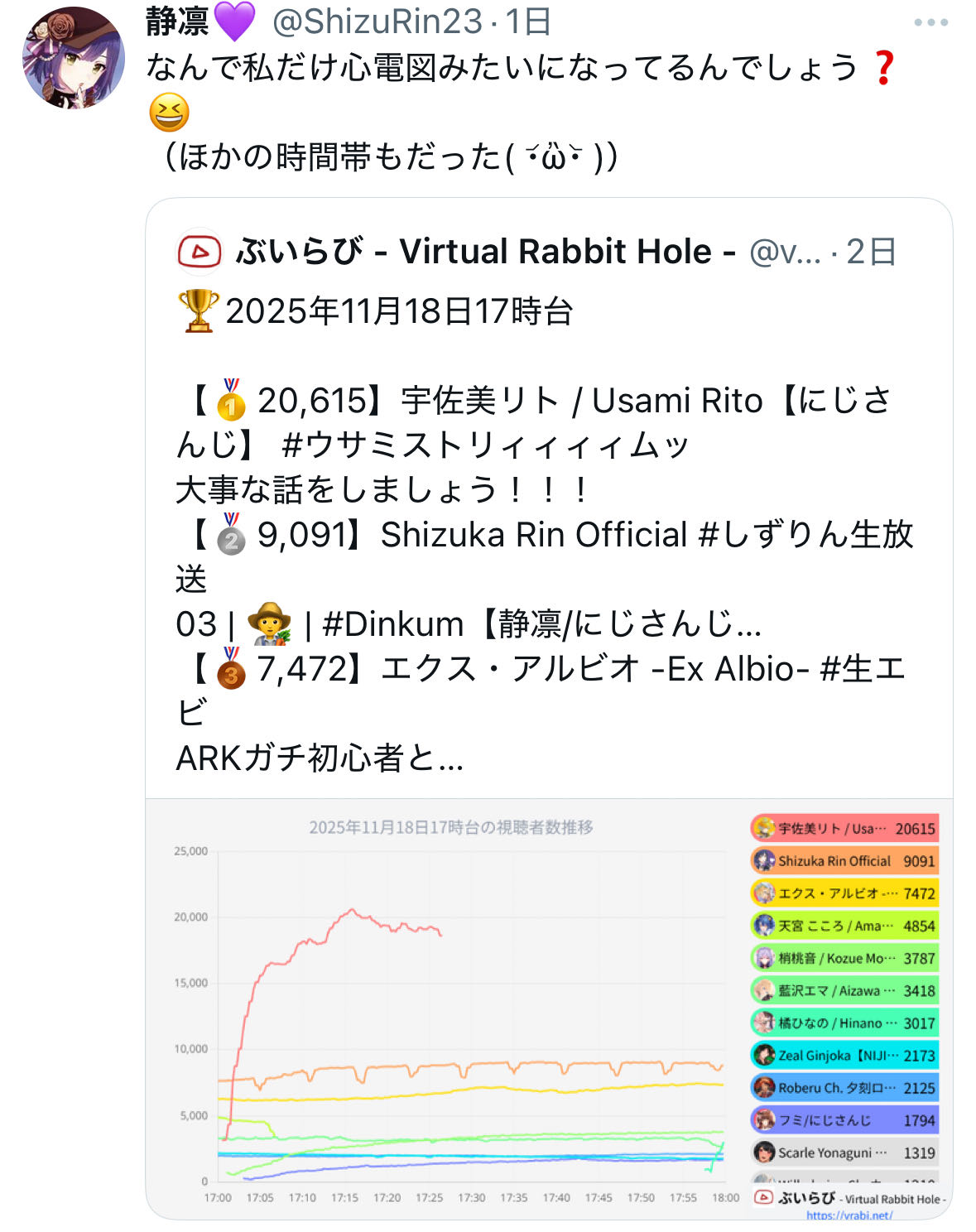The width and height of the screenshot is (976, 1232).
Task: Tap the #ウサミストリィィィィムッ hashtag
Action: (485, 445)
